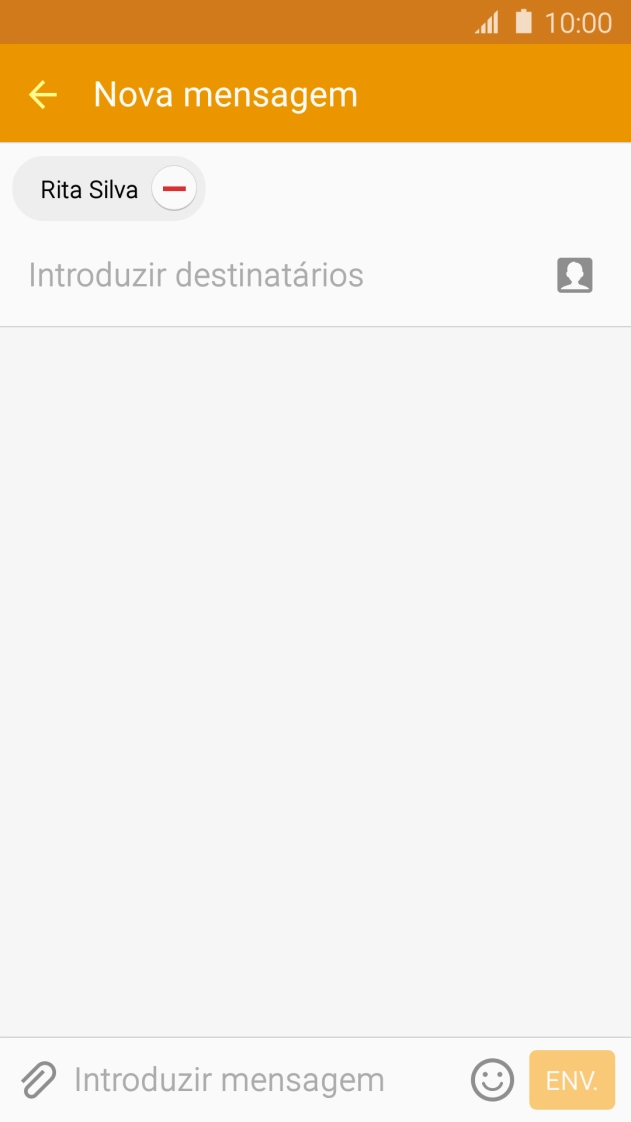Send the message with ENV. button
The image size is (631, 1122).
572,1080
